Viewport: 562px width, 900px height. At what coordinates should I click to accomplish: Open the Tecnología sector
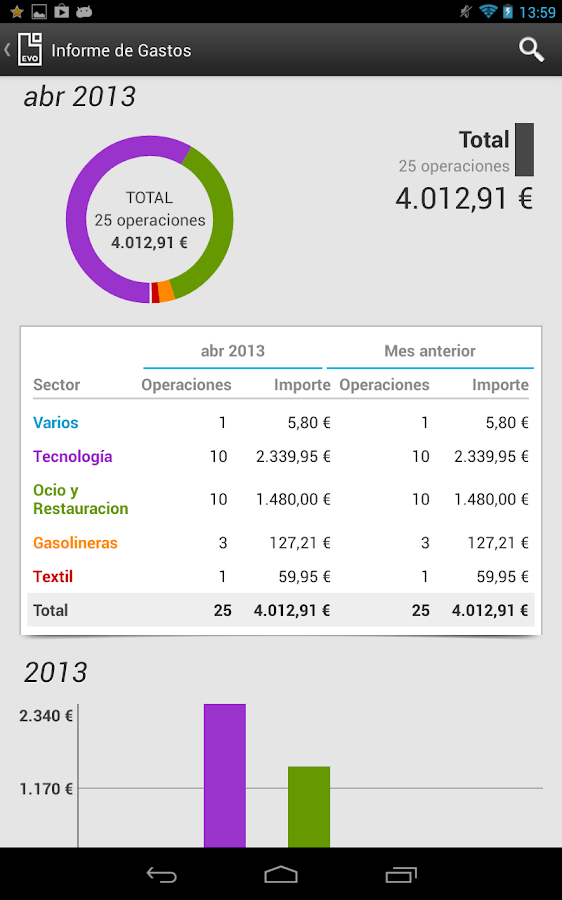coord(73,456)
